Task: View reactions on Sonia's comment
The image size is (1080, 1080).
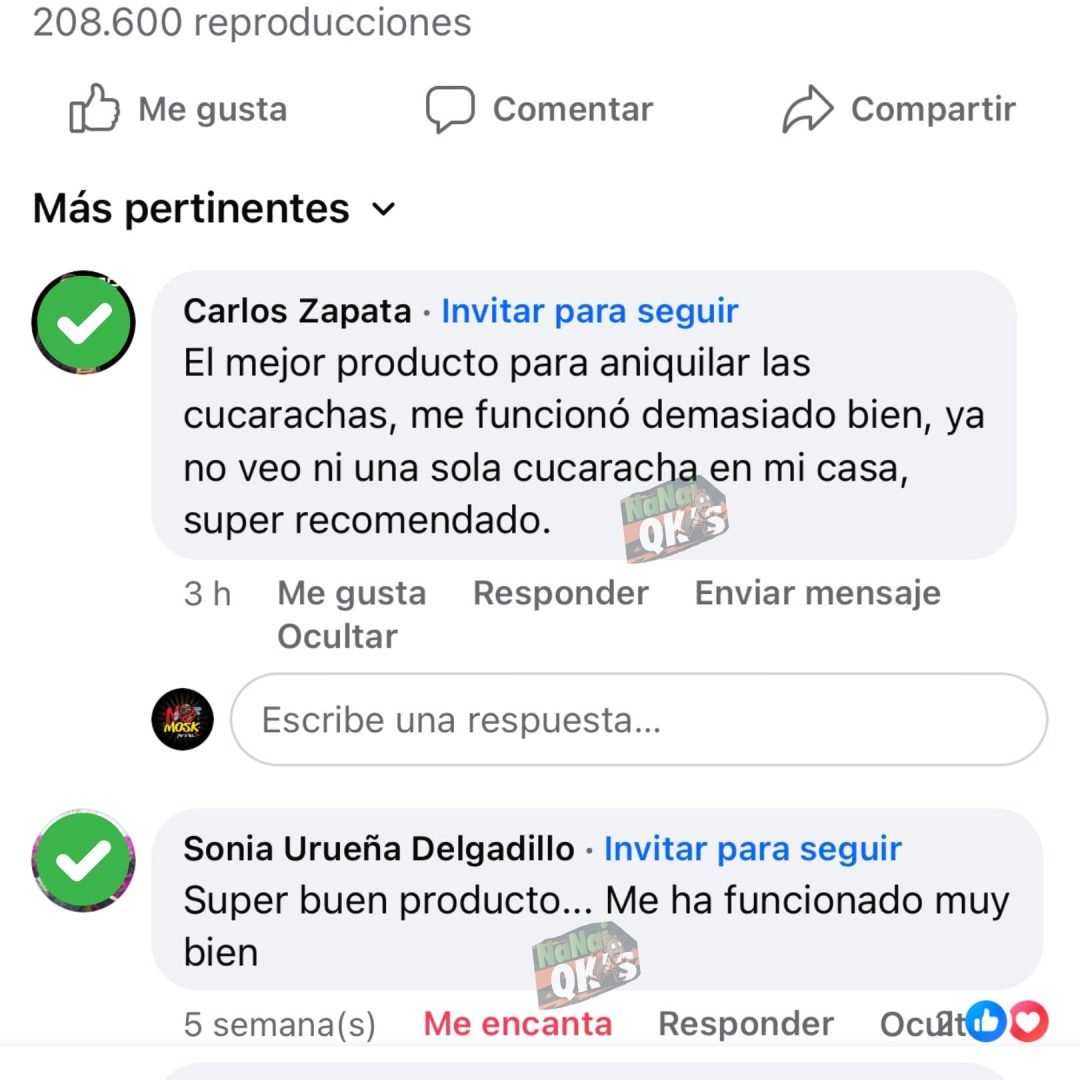Action: coord(1006,1022)
